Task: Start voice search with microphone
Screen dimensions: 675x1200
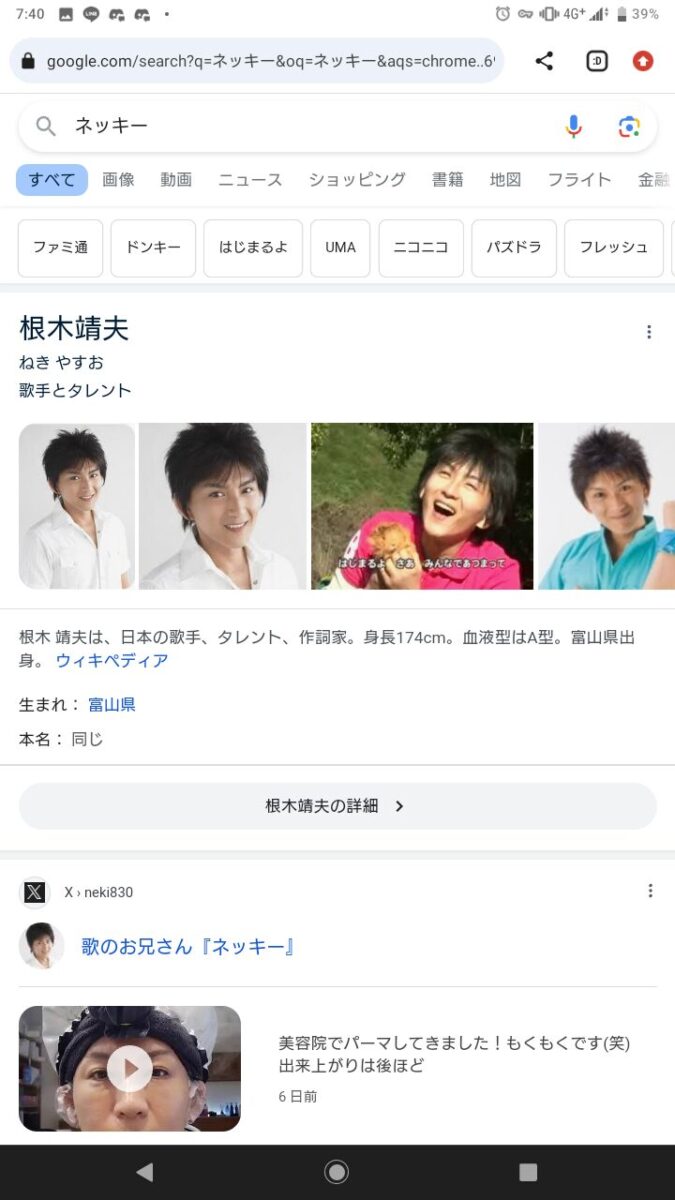Action: [573, 126]
